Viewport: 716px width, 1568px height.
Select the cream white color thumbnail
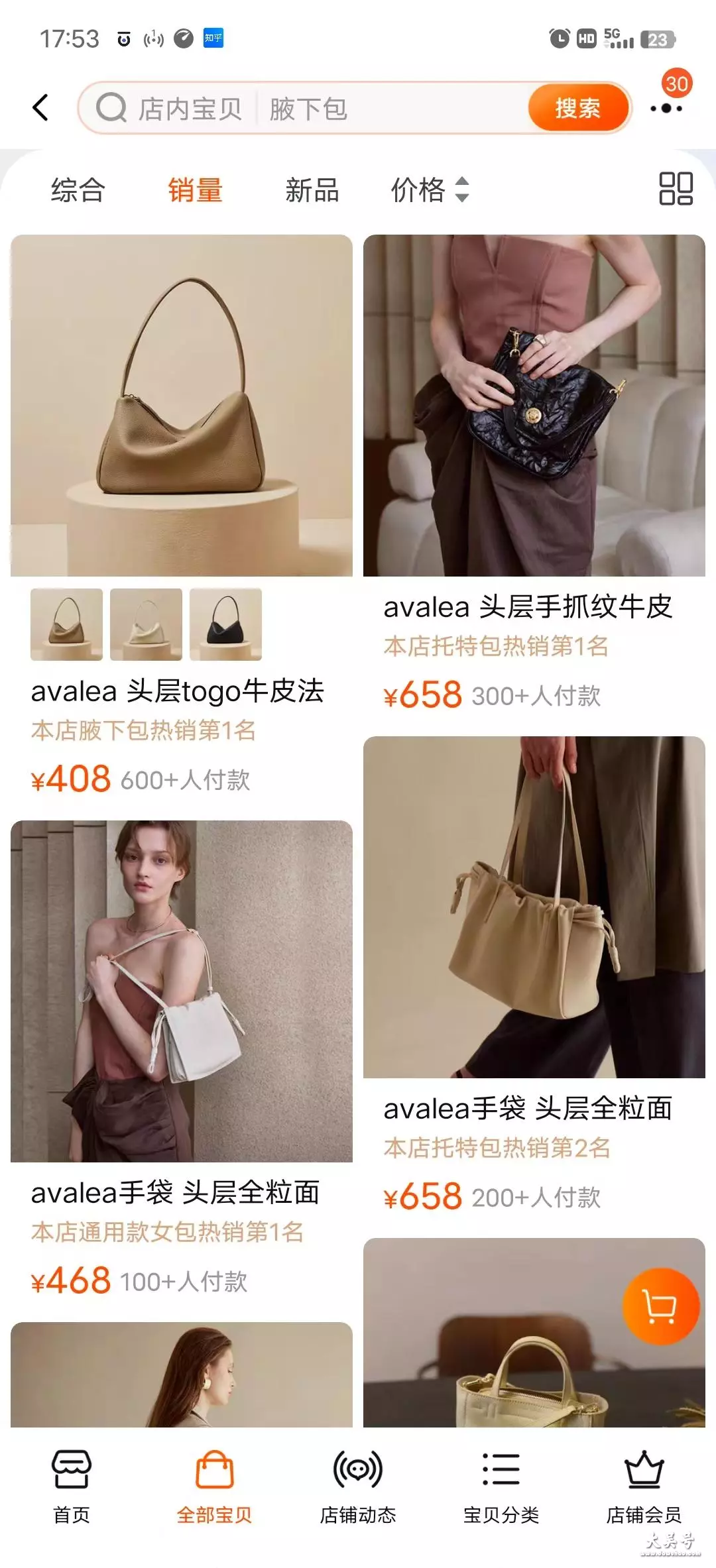click(146, 624)
